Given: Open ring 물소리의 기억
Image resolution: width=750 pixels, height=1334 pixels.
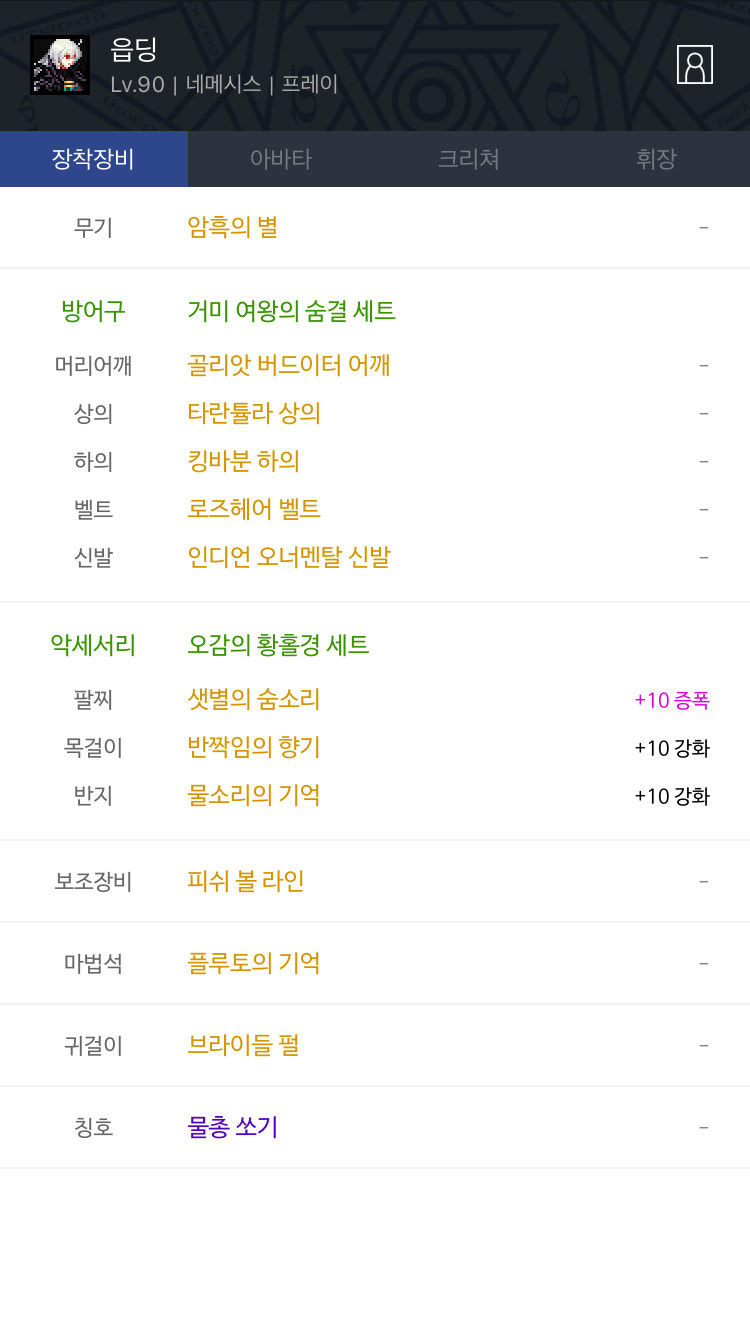Looking at the screenshot, I should [254, 795].
